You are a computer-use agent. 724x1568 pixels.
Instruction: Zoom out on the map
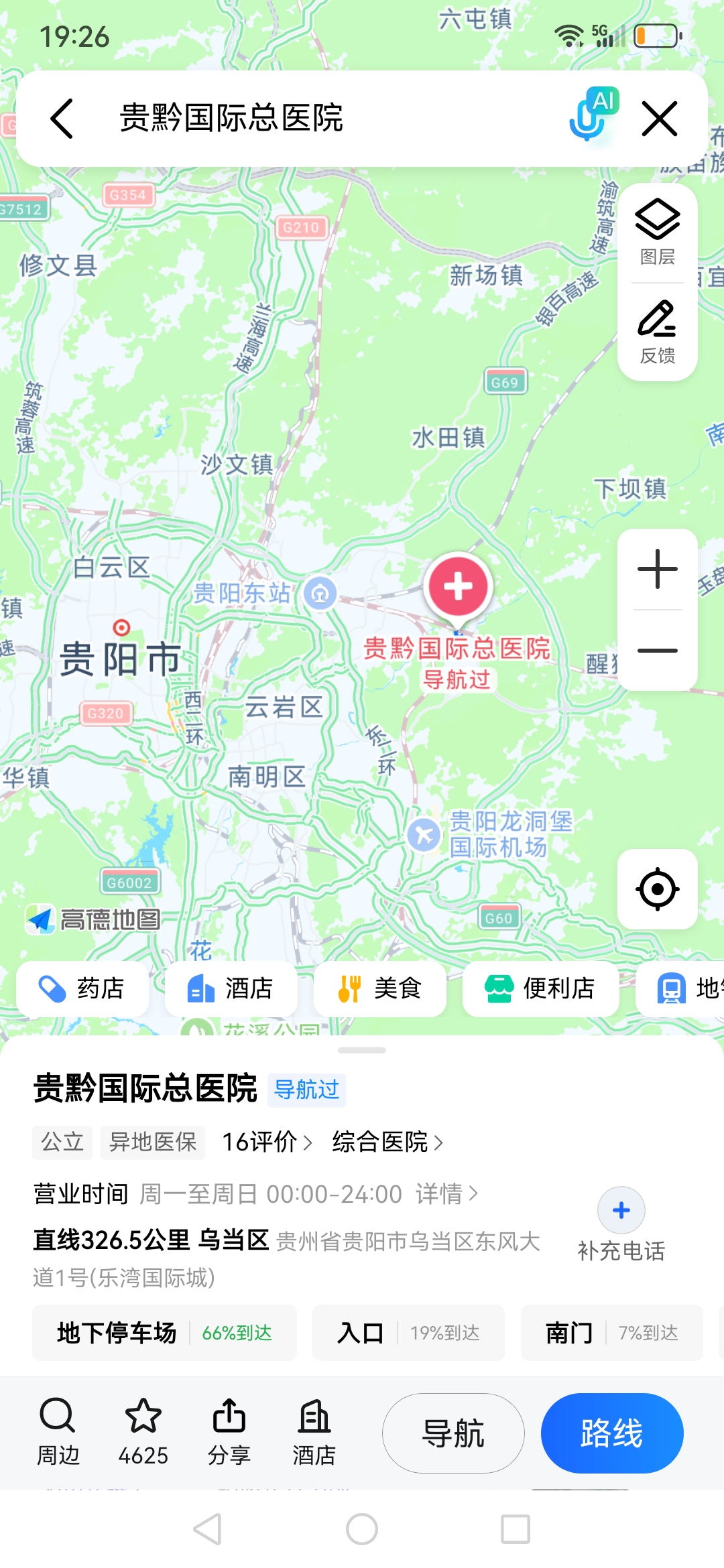(657, 650)
